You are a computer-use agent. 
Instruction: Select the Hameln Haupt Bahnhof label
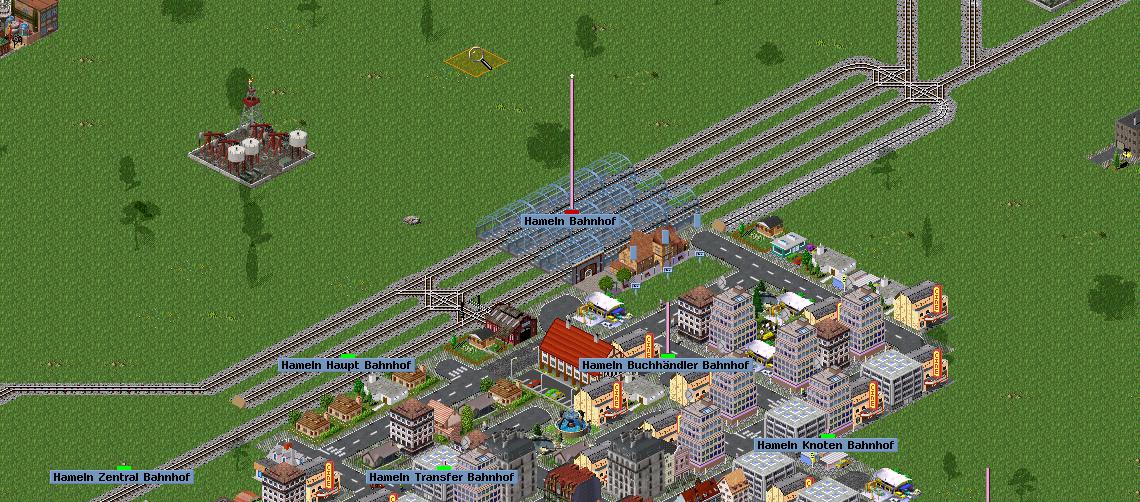346,366
